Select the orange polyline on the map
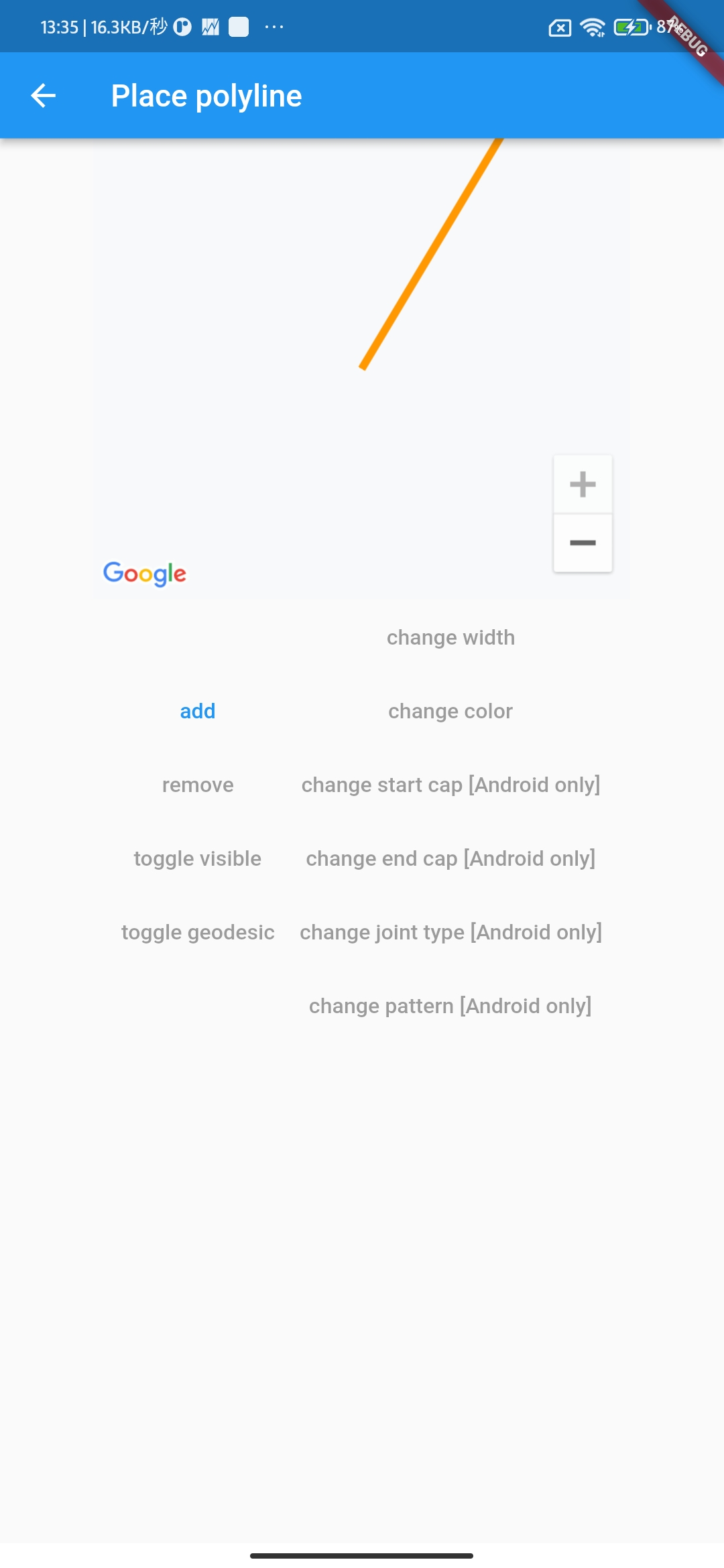 [x=431, y=255]
